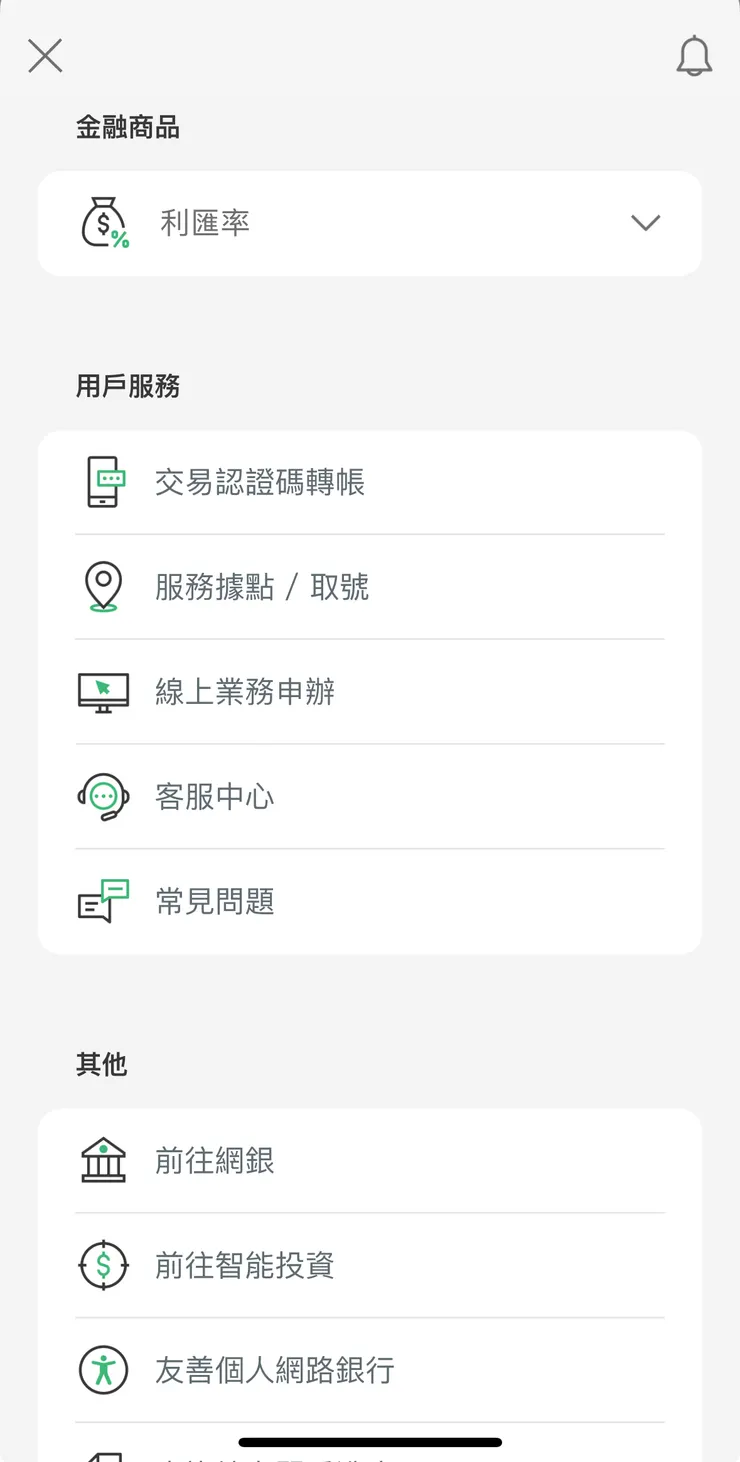740x1462 pixels.
Task: Select the 服務據點 location pin icon
Action: point(103,586)
